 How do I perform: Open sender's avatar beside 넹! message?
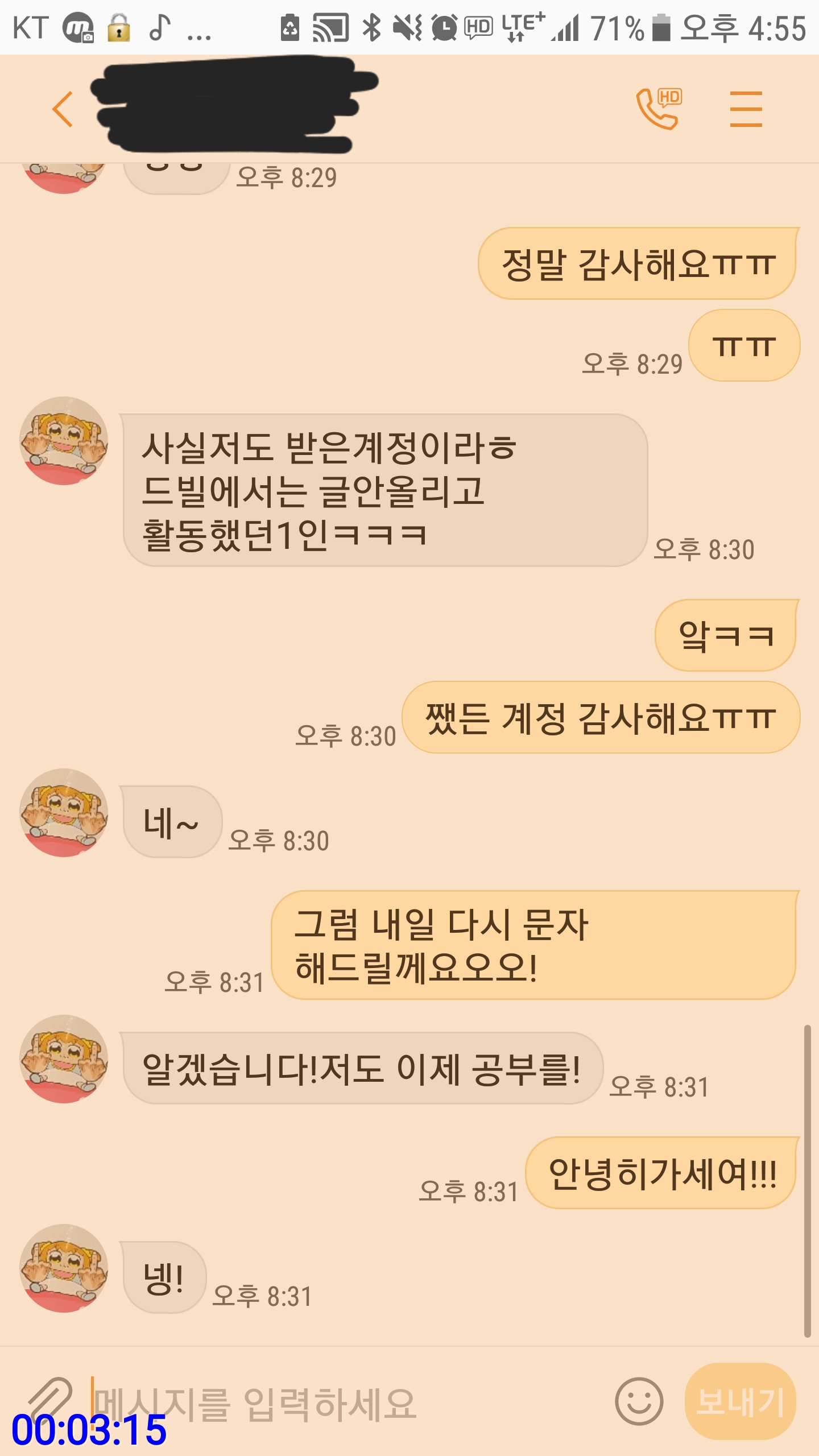[x=64, y=1268]
